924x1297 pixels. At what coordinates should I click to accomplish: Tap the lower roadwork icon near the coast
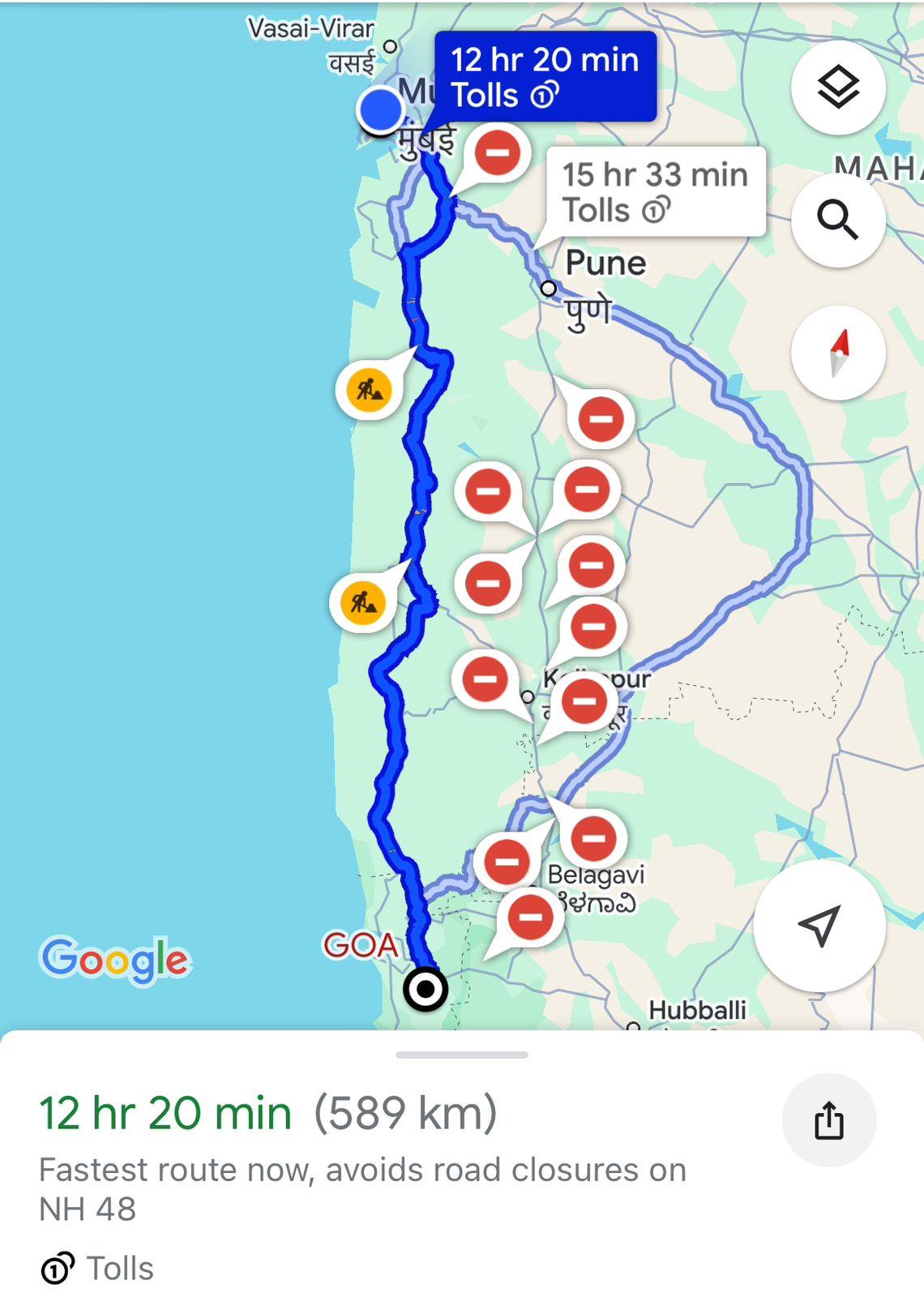click(x=364, y=602)
